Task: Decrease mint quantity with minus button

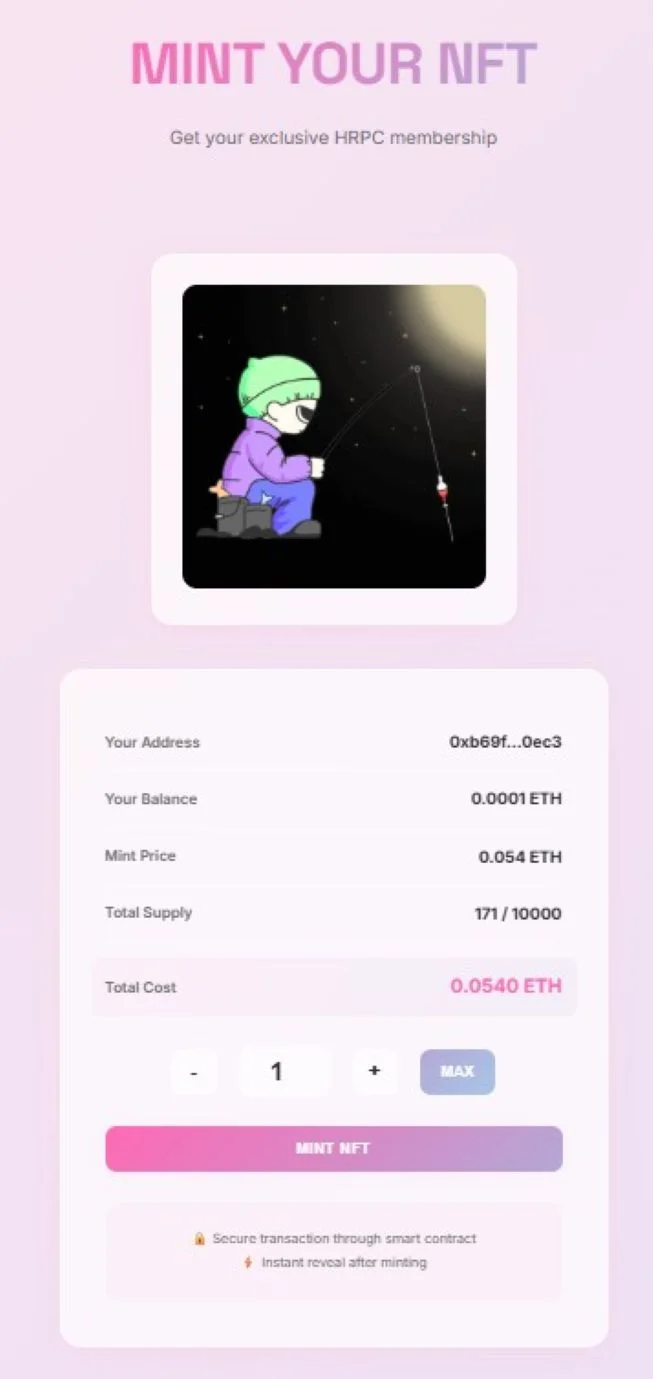Action: (x=194, y=1072)
